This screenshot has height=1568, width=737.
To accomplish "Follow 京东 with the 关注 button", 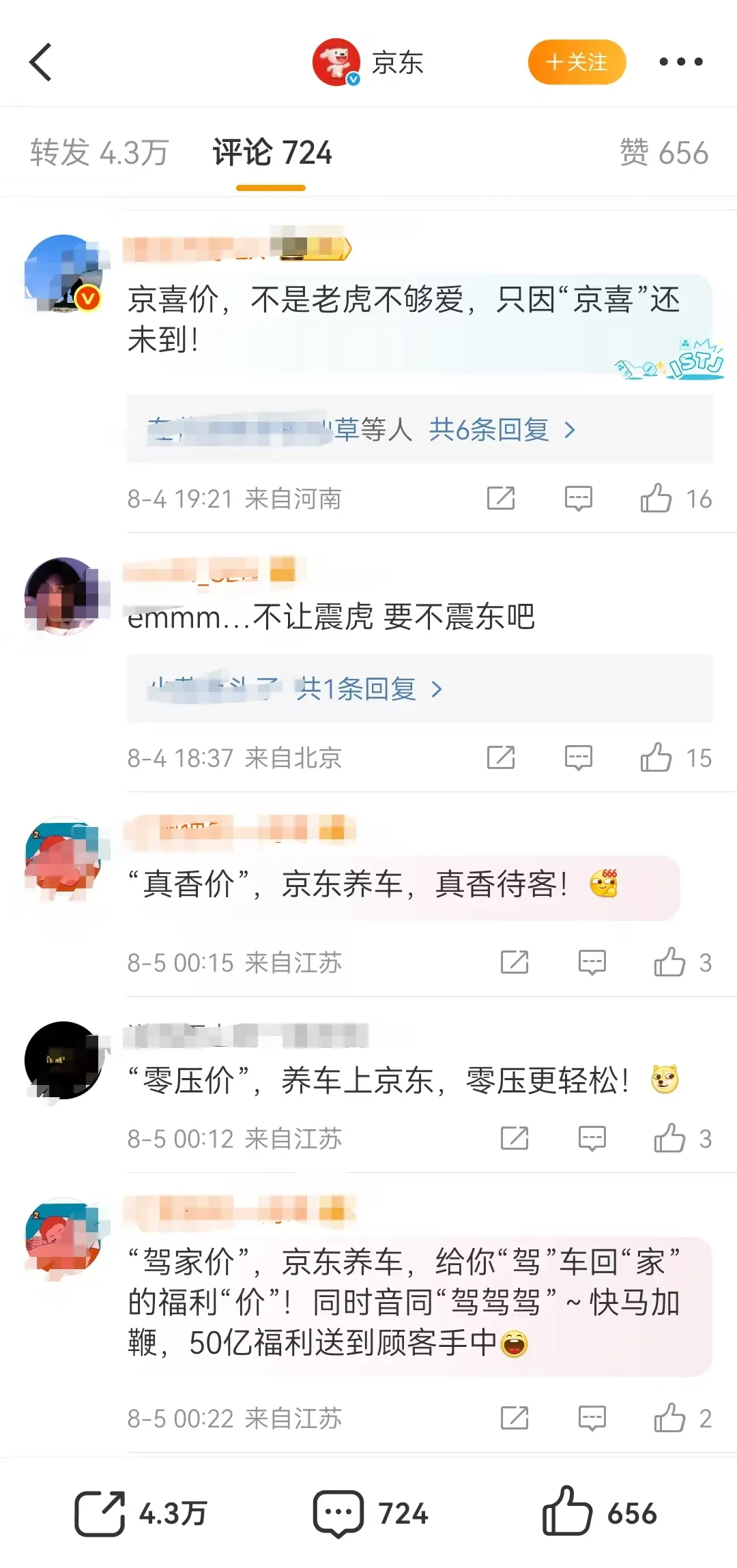I will point(577,62).
